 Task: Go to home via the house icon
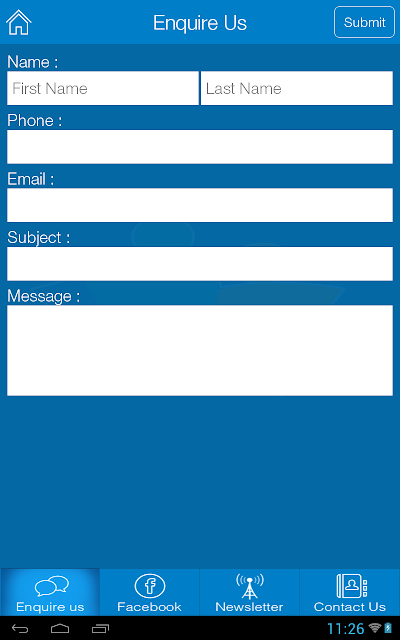tap(19, 22)
